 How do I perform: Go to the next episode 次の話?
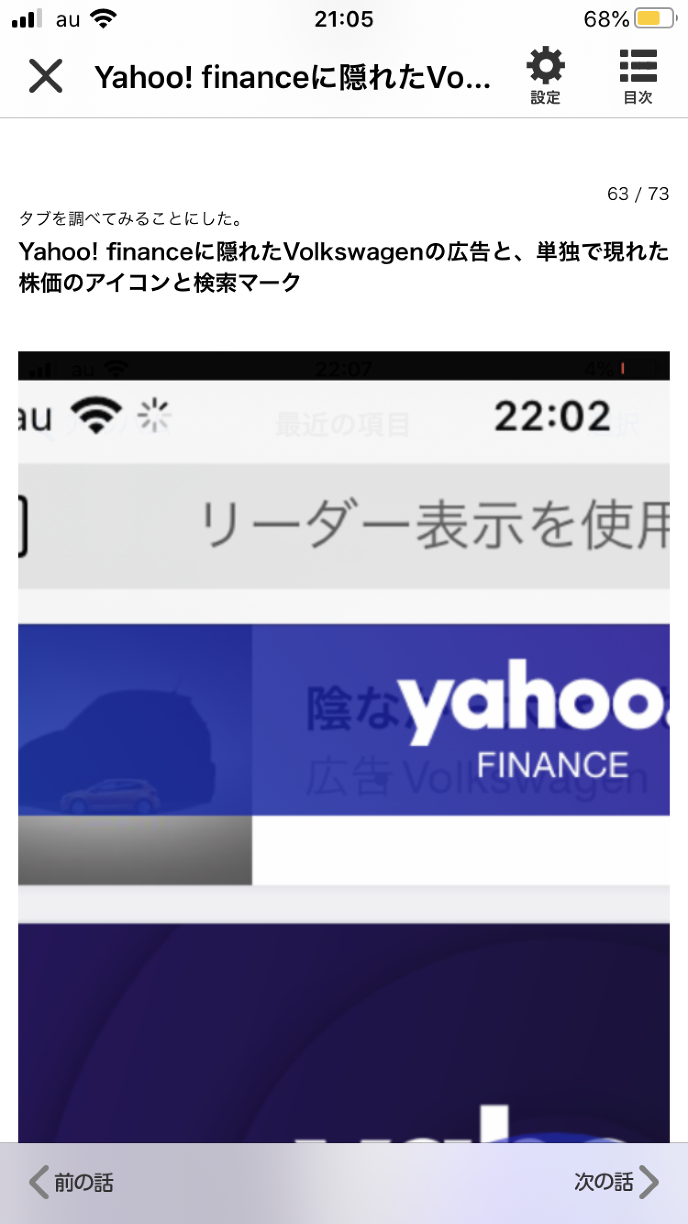pyautogui.click(x=616, y=1182)
